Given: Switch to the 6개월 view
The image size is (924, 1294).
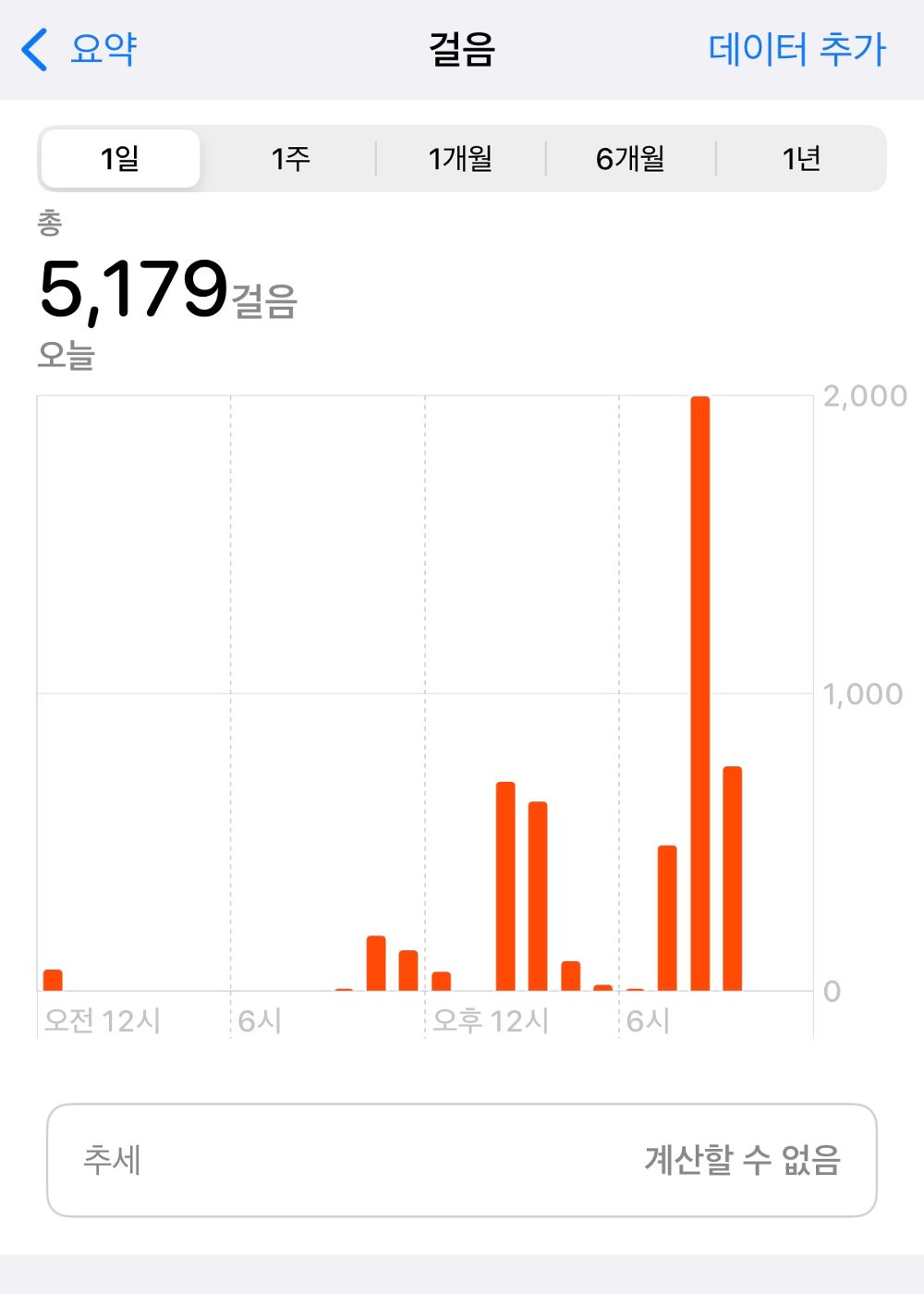Looking at the screenshot, I should pyautogui.click(x=630, y=159).
